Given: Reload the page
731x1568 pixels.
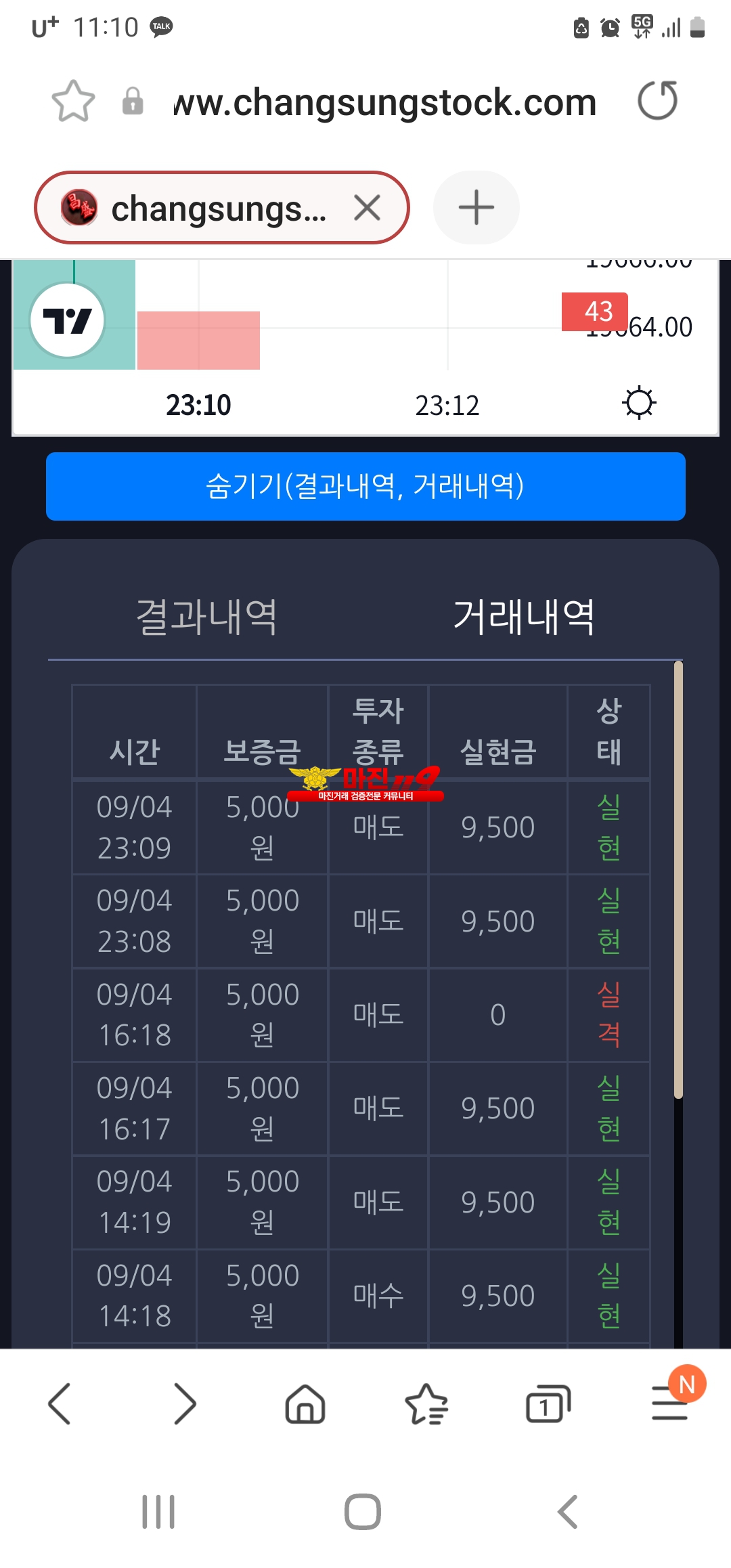Looking at the screenshot, I should pyautogui.click(x=658, y=101).
